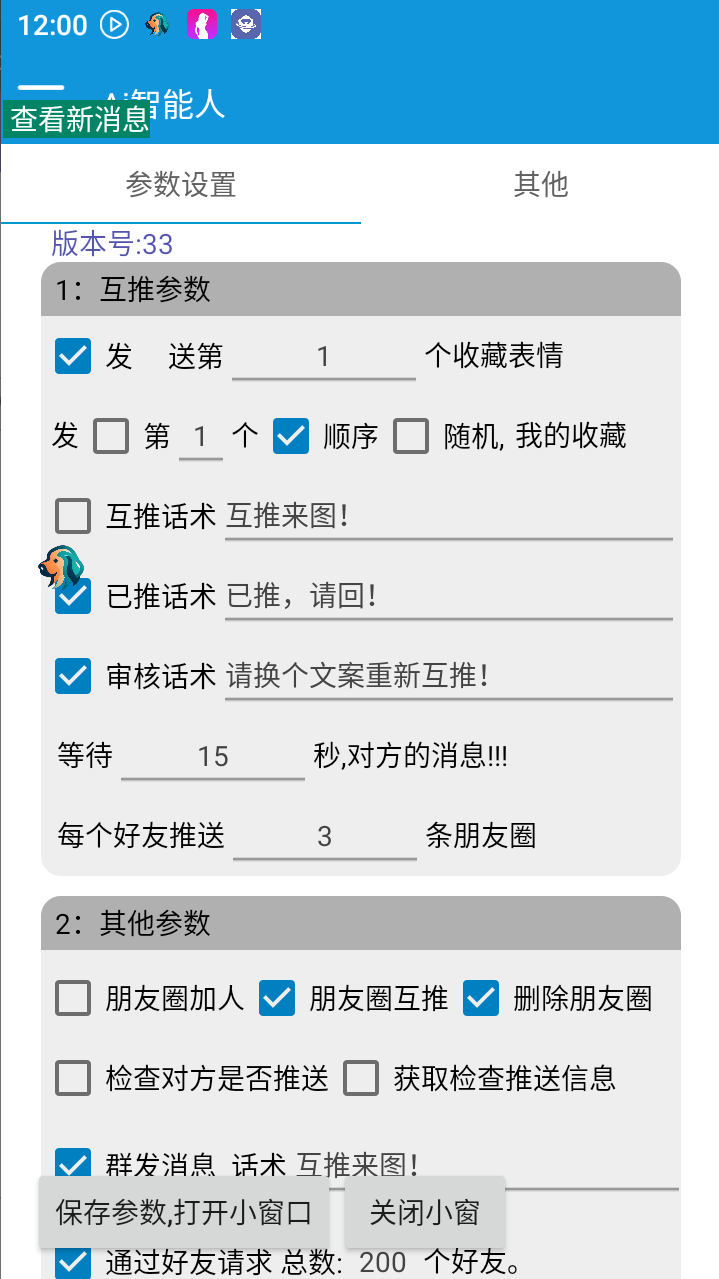The height and width of the screenshot is (1279, 719).
Task: Uncheck the 审核话术 checkbox
Action: (73, 676)
